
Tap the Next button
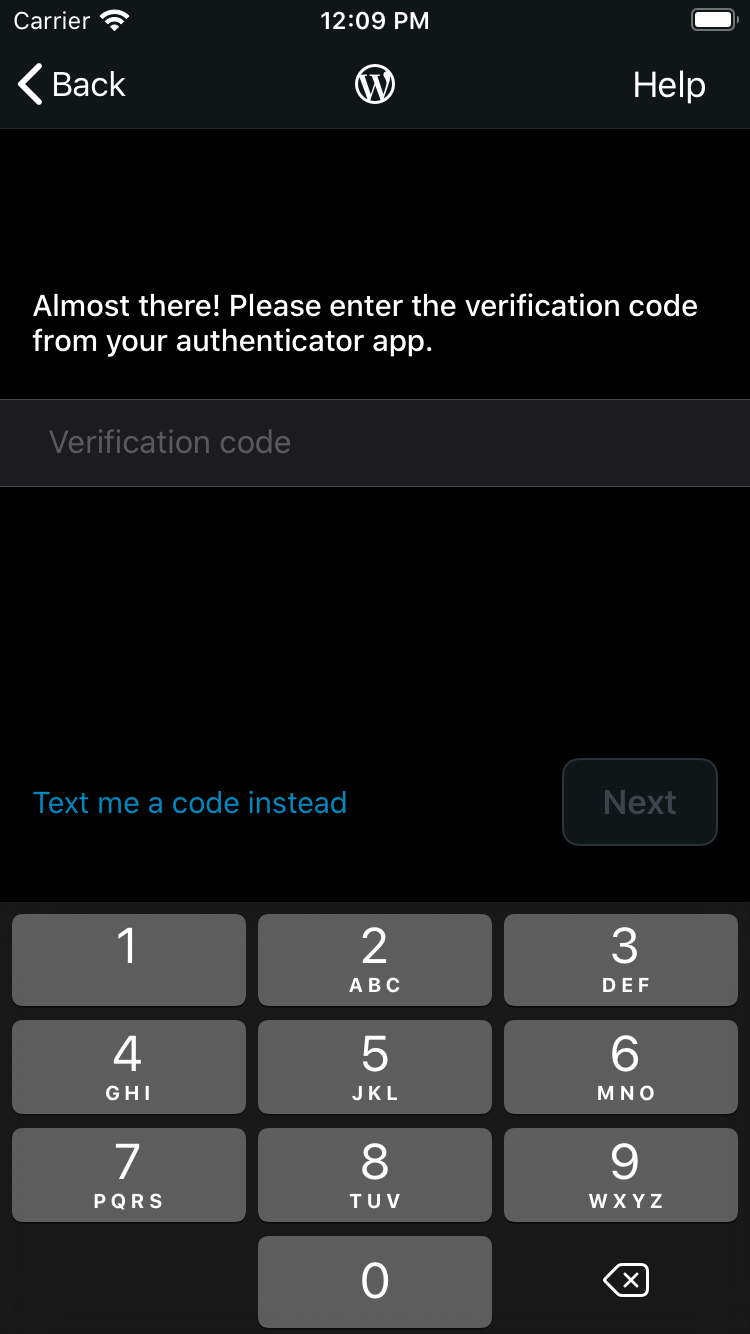[640, 802]
